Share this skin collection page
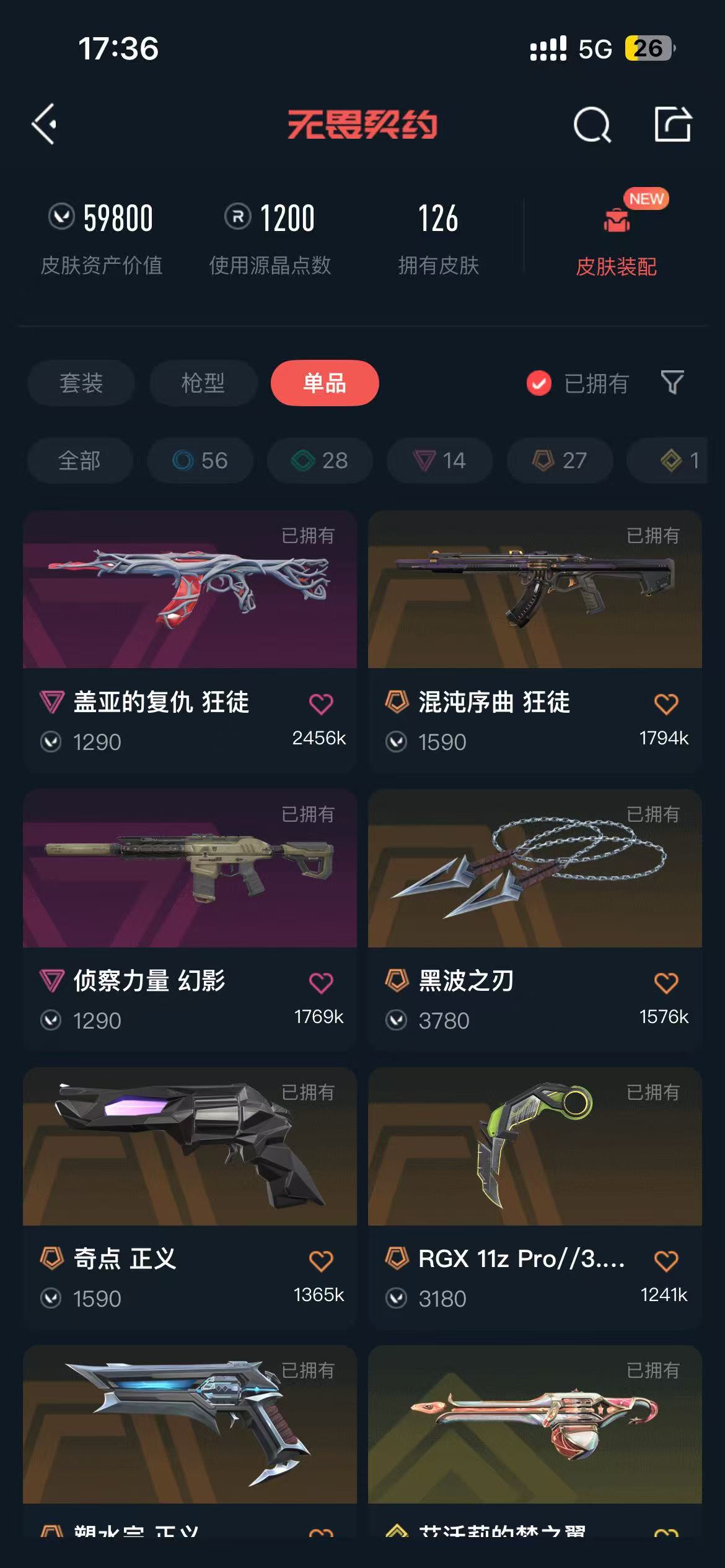Screen dimensions: 725x1568 [x=672, y=124]
